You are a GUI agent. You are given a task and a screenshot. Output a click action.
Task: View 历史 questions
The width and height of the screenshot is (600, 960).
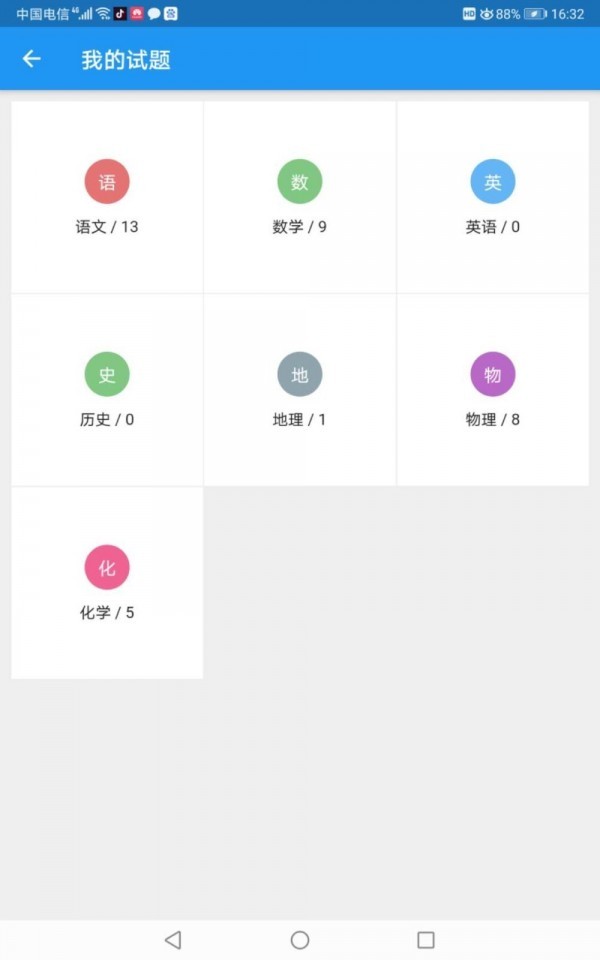[x=107, y=390]
